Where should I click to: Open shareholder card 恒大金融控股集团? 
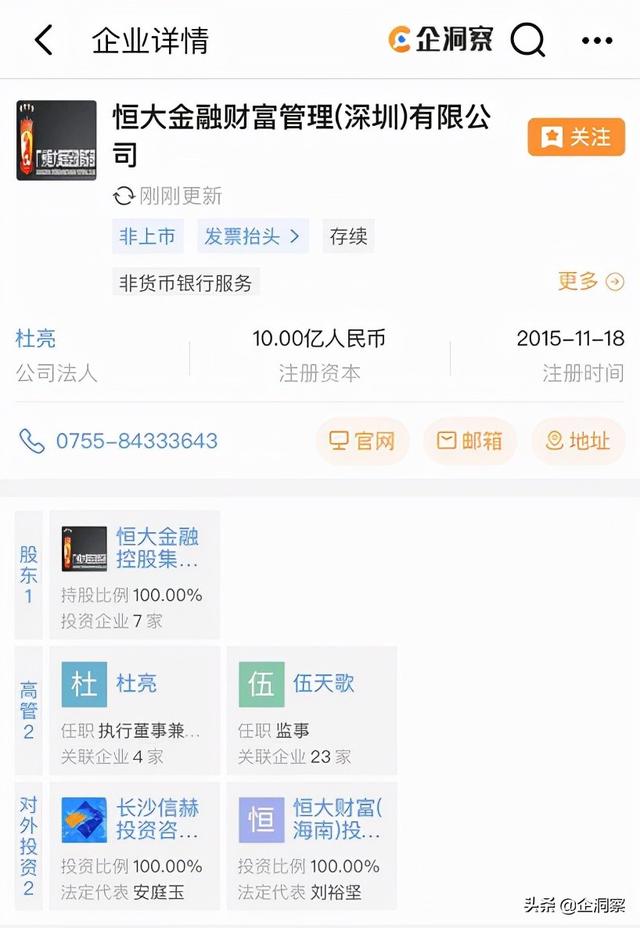point(133,575)
